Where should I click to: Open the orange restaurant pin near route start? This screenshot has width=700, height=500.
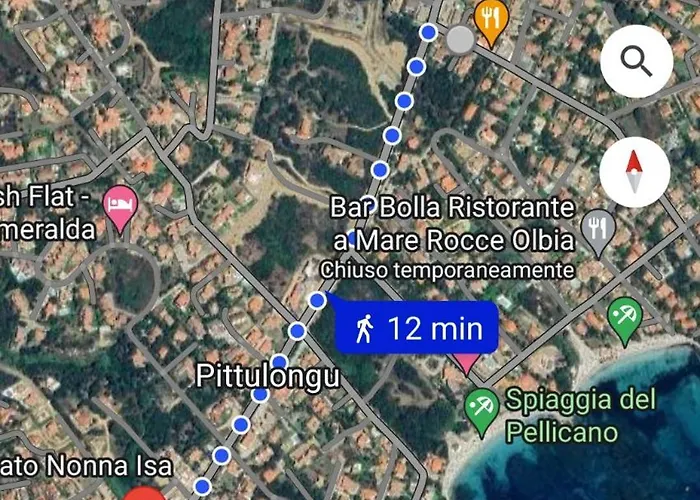coord(489,18)
